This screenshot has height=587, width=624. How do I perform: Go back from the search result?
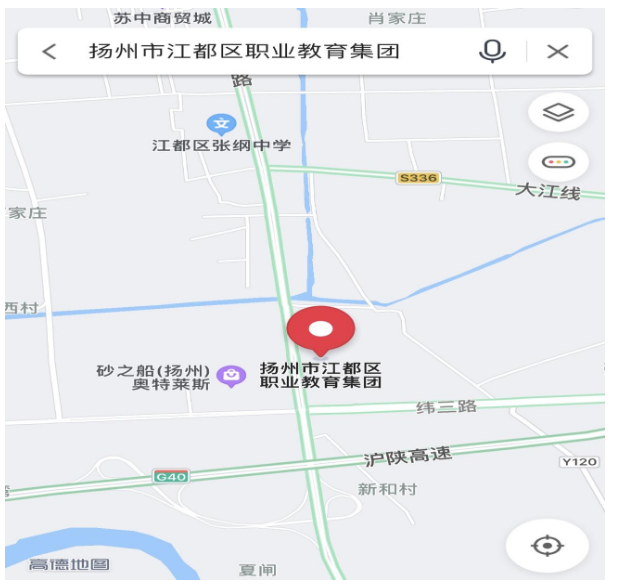coord(49,52)
